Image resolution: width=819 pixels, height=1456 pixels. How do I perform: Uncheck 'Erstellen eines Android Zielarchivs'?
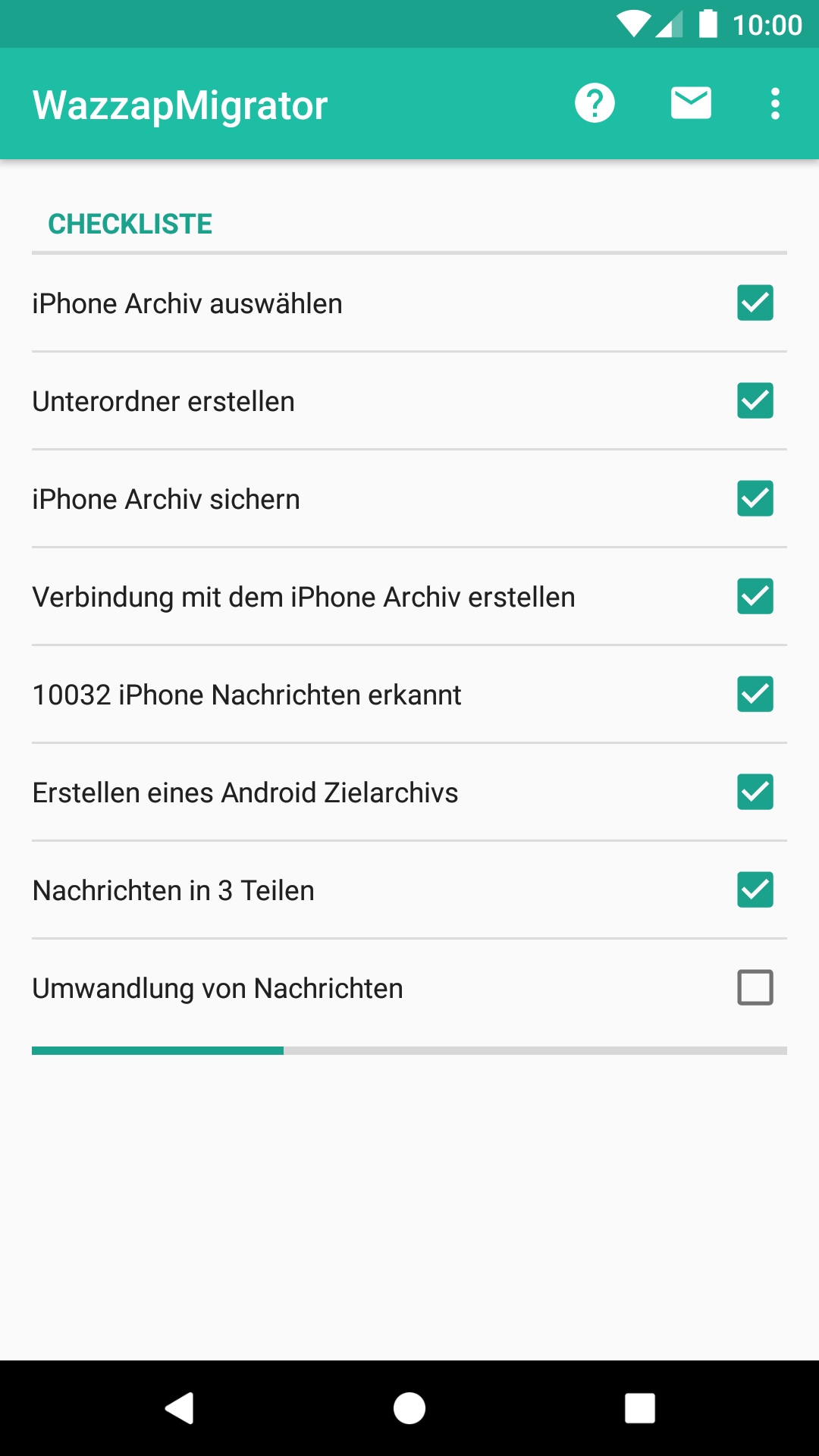(755, 792)
